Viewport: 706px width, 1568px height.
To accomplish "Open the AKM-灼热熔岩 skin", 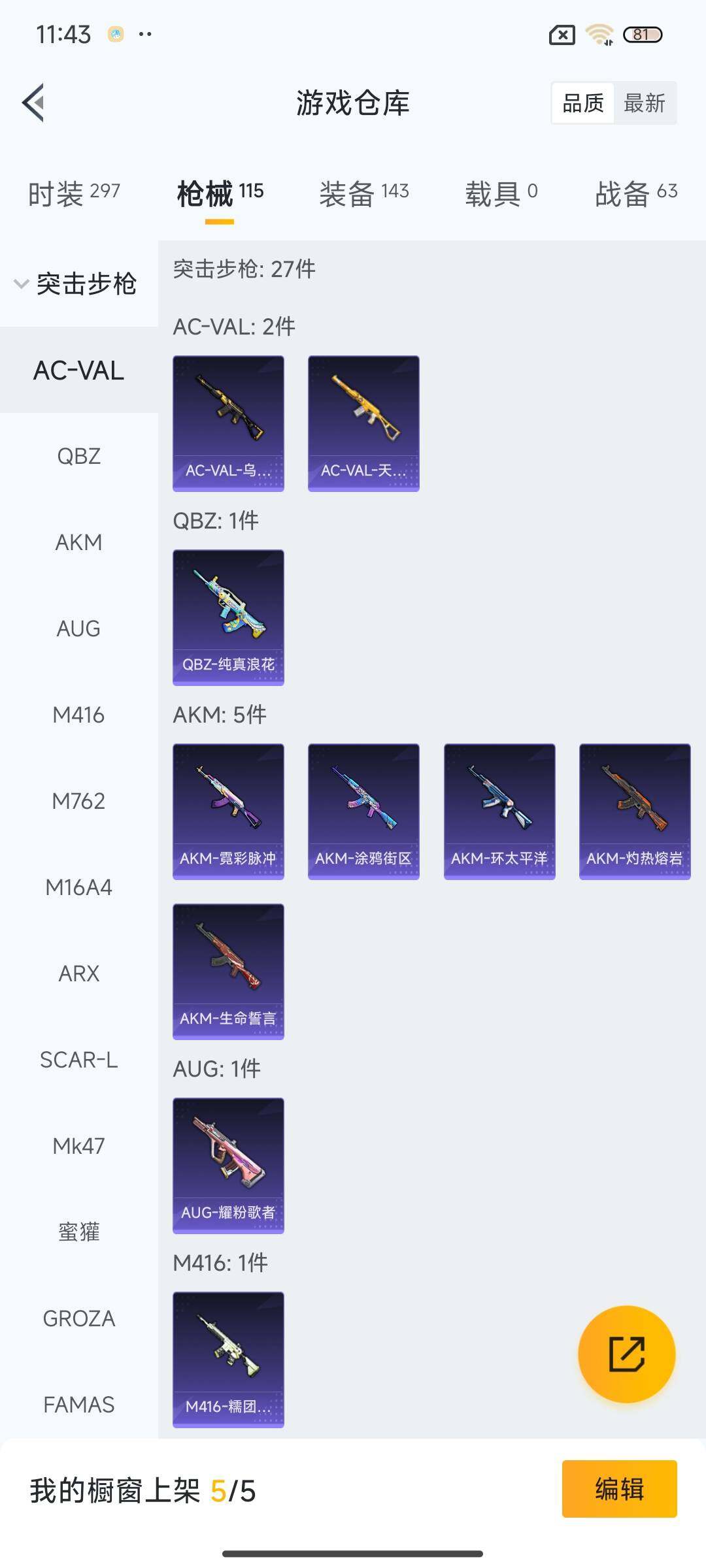I will (x=634, y=811).
